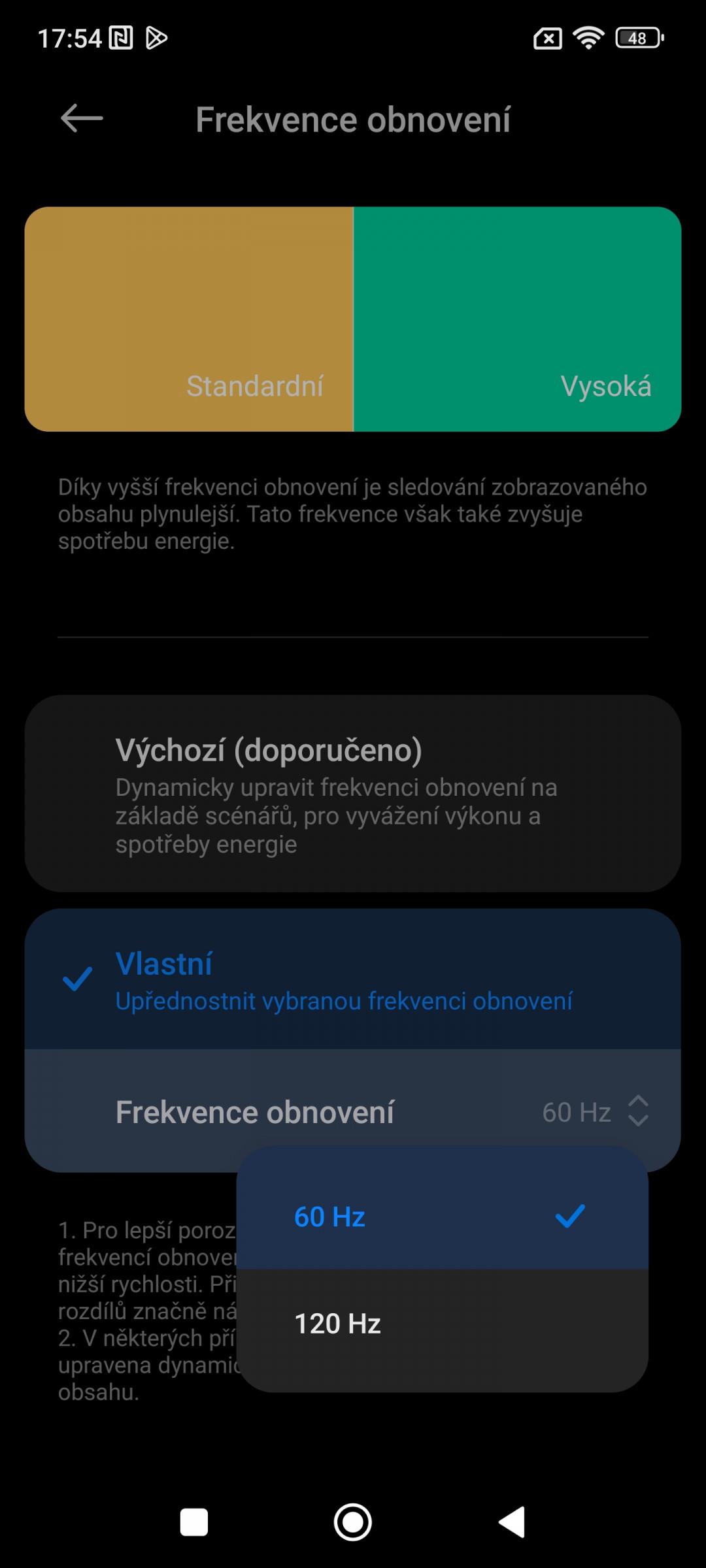Choose 60 Hz from the dropdown list
Image resolution: width=706 pixels, height=1568 pixels.
pos(442,1217)
